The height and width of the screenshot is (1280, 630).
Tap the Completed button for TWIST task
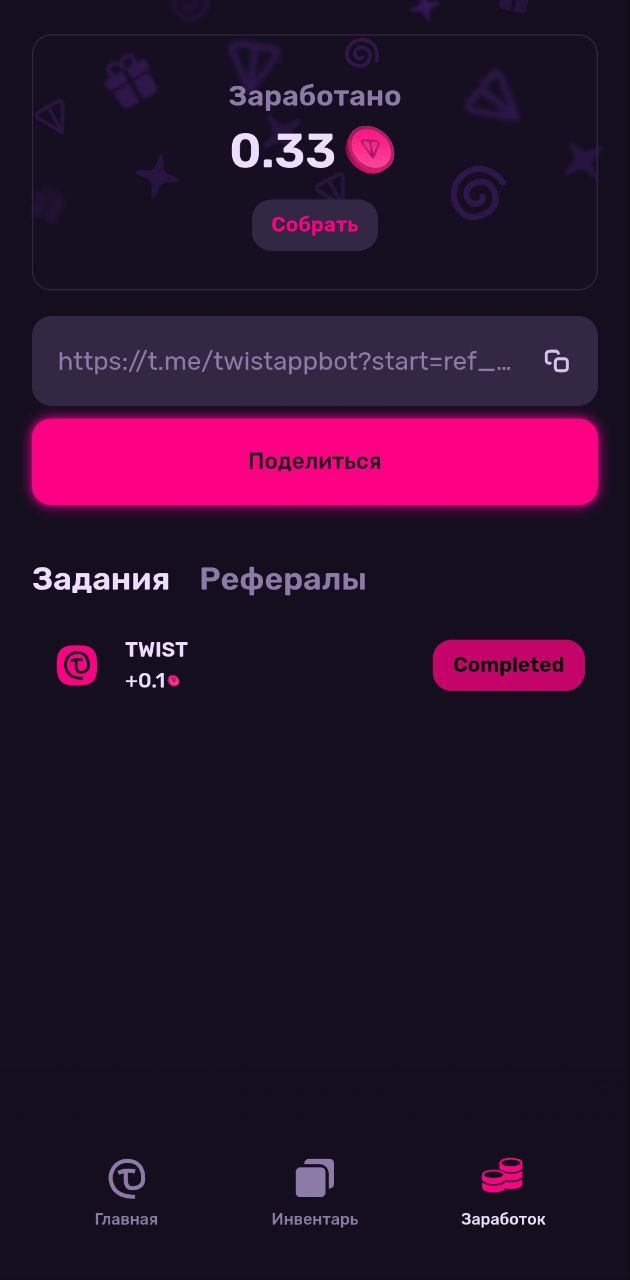[x=508, y=665]
